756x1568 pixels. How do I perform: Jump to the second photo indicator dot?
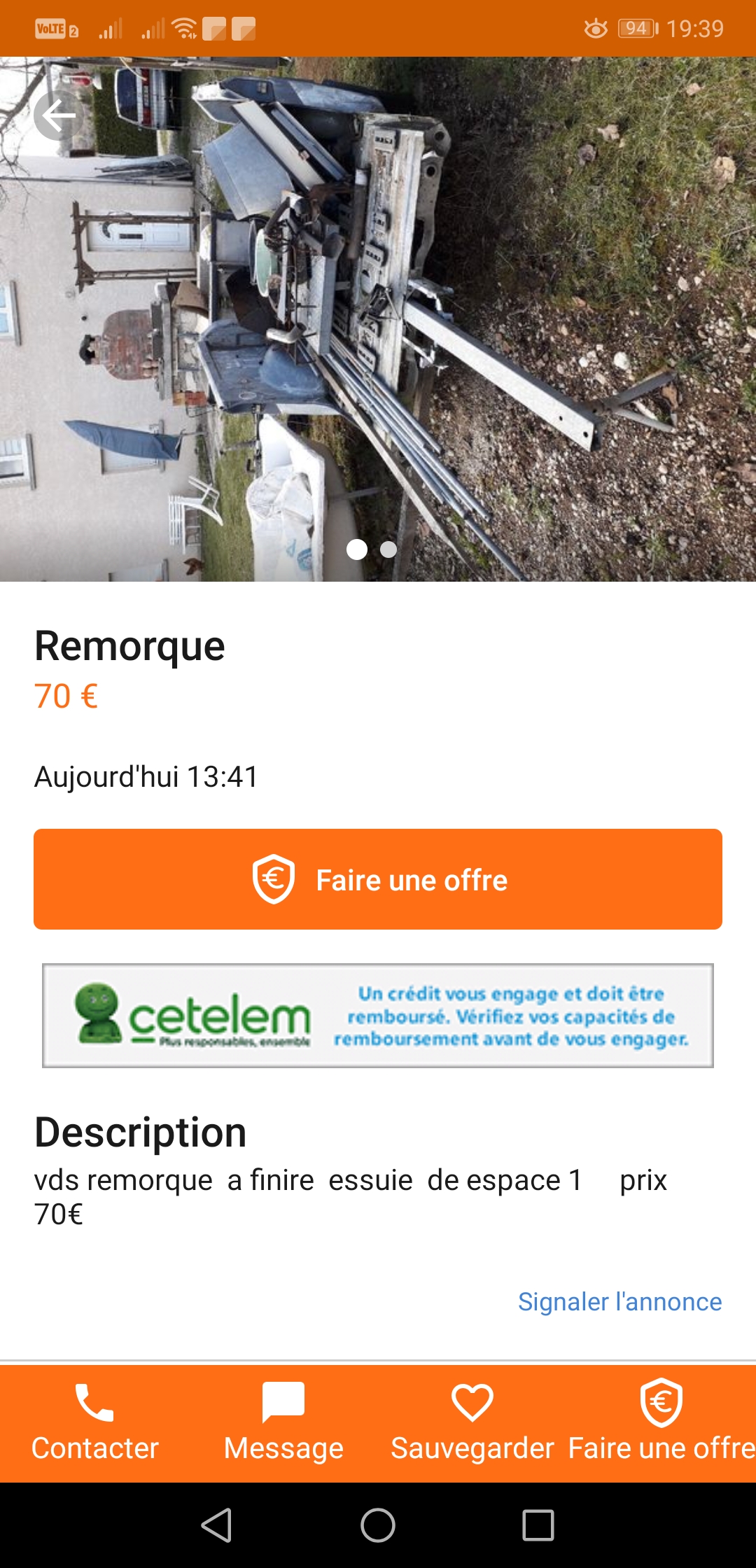[388, 549]
